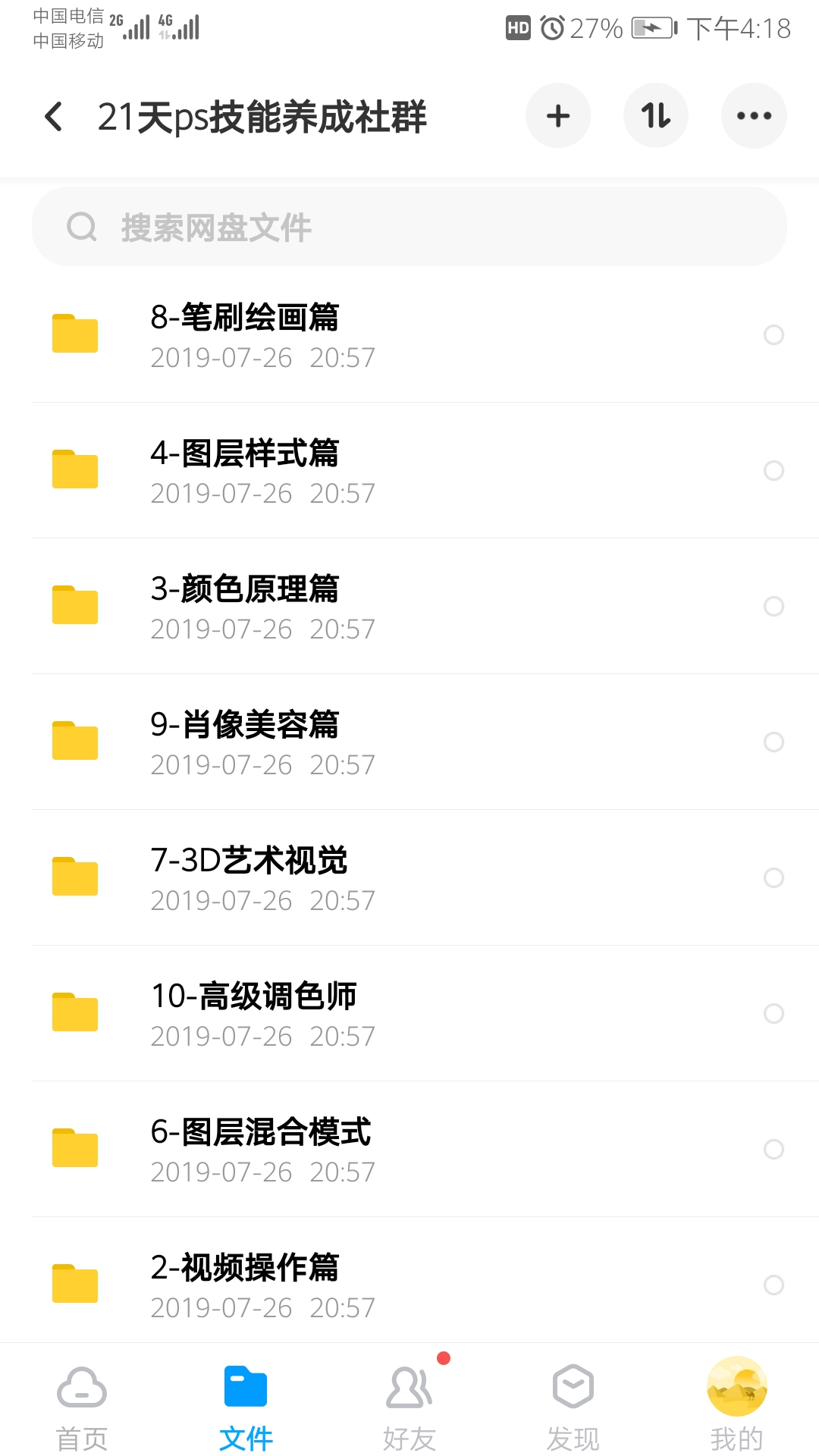The height and width of the screenshot is (1456, 819).
Task: Go back using the left arrow
Action: (x=52, y=115)
